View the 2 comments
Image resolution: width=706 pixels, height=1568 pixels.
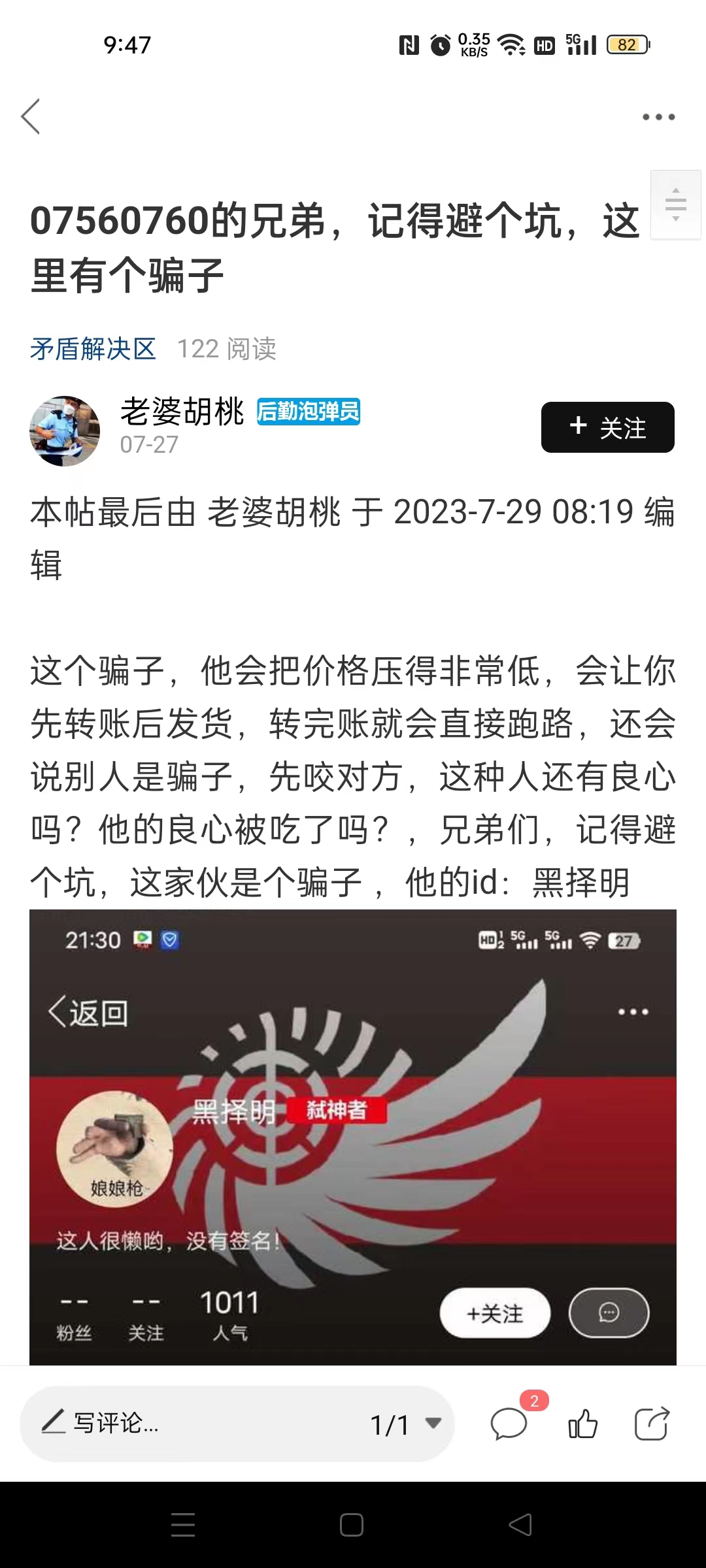coord(509,1424)
